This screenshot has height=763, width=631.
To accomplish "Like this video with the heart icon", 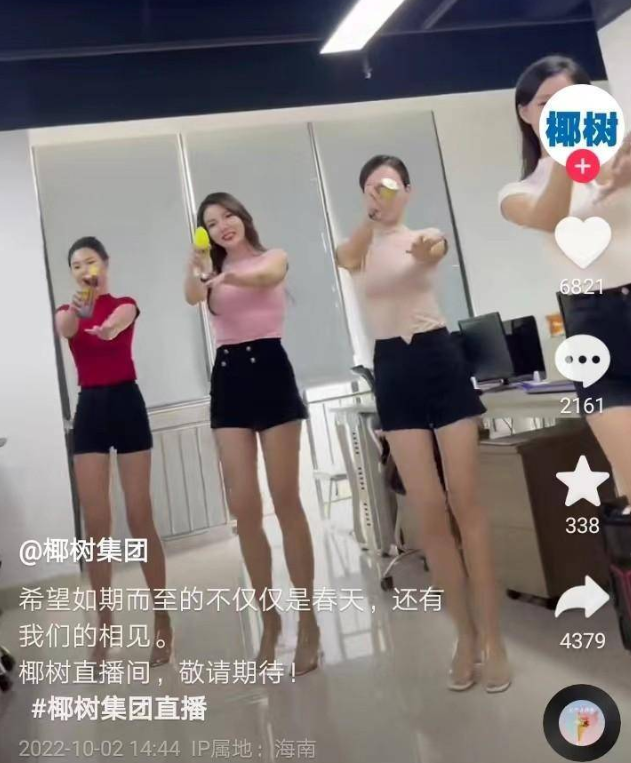I will tap(582, 241).
